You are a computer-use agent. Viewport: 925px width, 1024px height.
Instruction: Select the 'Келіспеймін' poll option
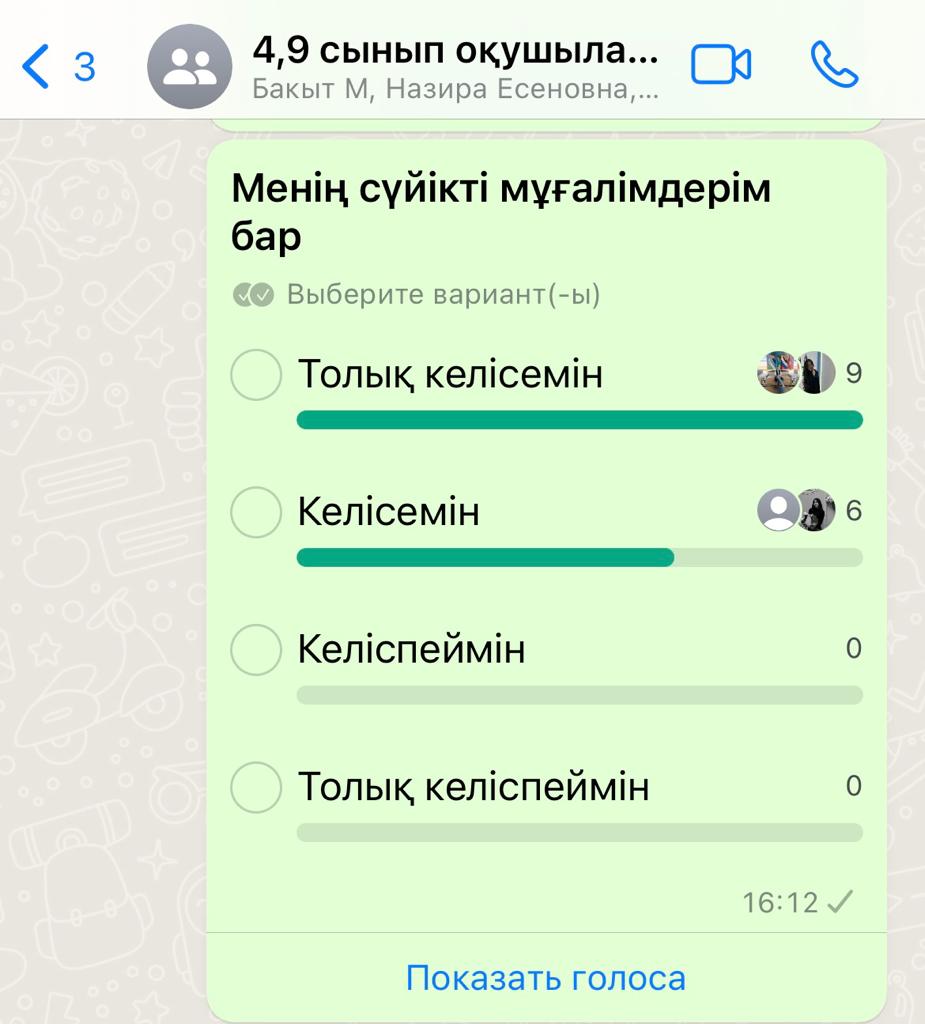click(256, 650)
